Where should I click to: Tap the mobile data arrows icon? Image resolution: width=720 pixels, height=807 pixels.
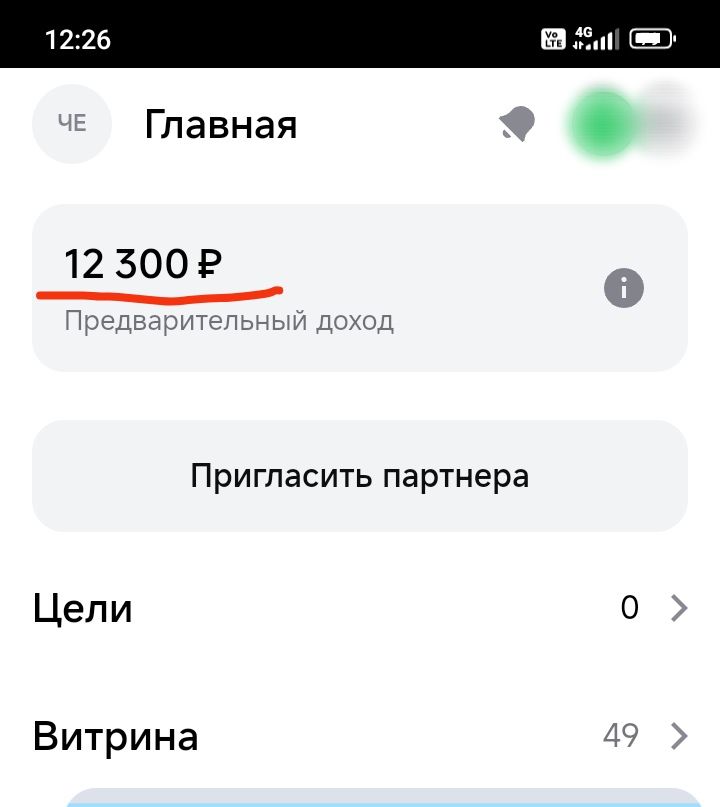(x=578, y=45)
